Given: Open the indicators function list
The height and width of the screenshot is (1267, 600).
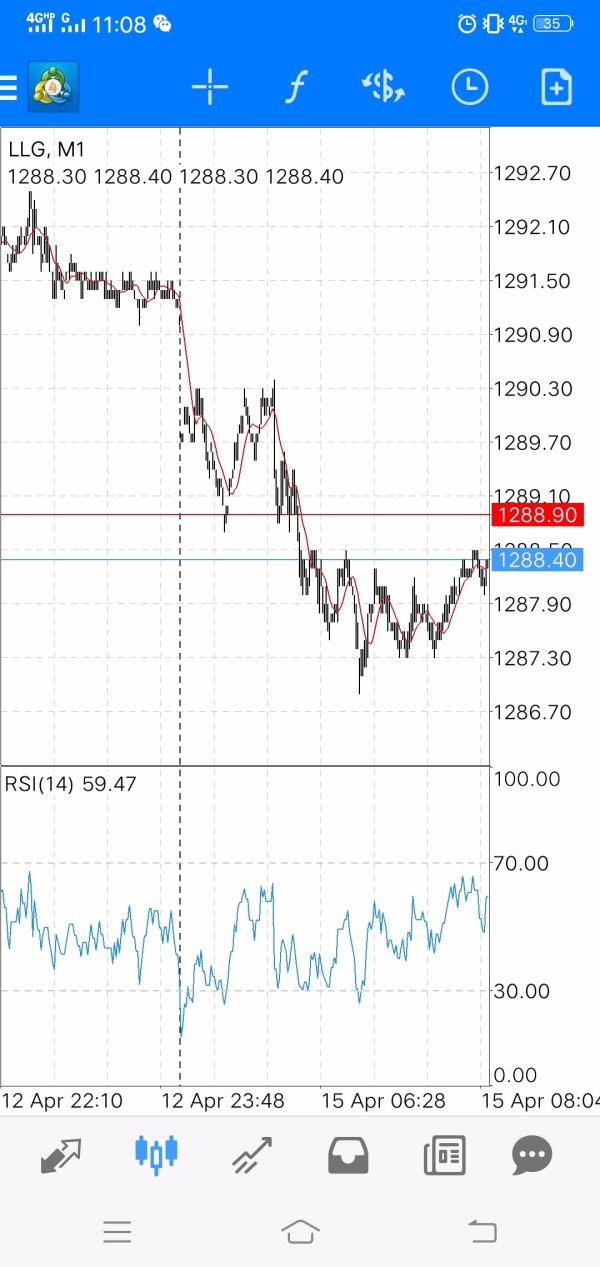Looking at the screenshot, I should click(294, 88).
